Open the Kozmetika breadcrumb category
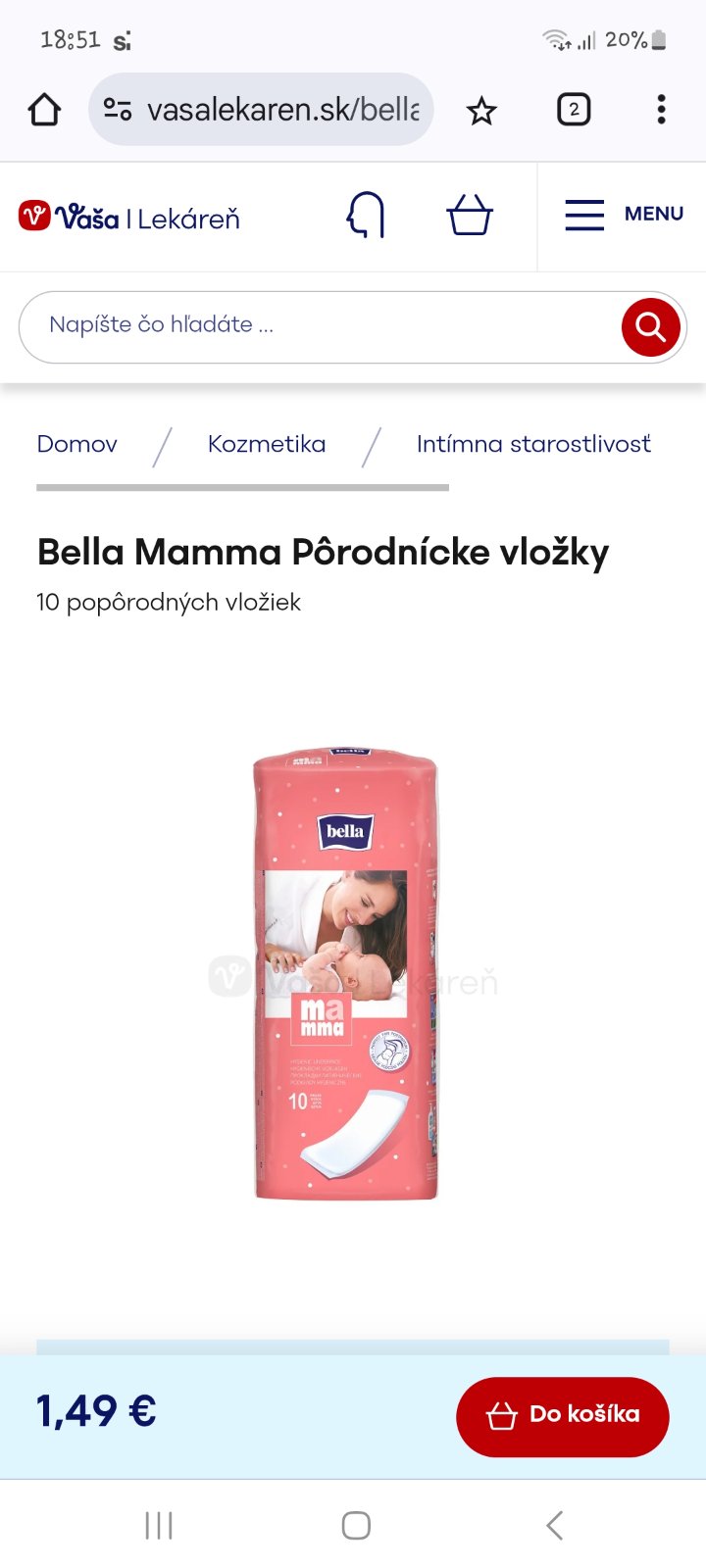 (267, 444)
